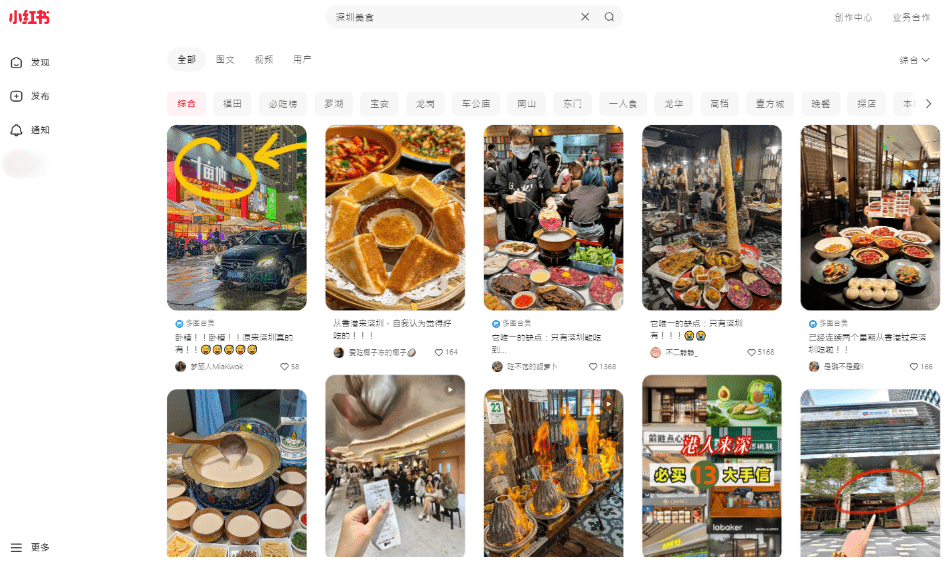Filter results by 福田 chip

click(x=232, y=103)
